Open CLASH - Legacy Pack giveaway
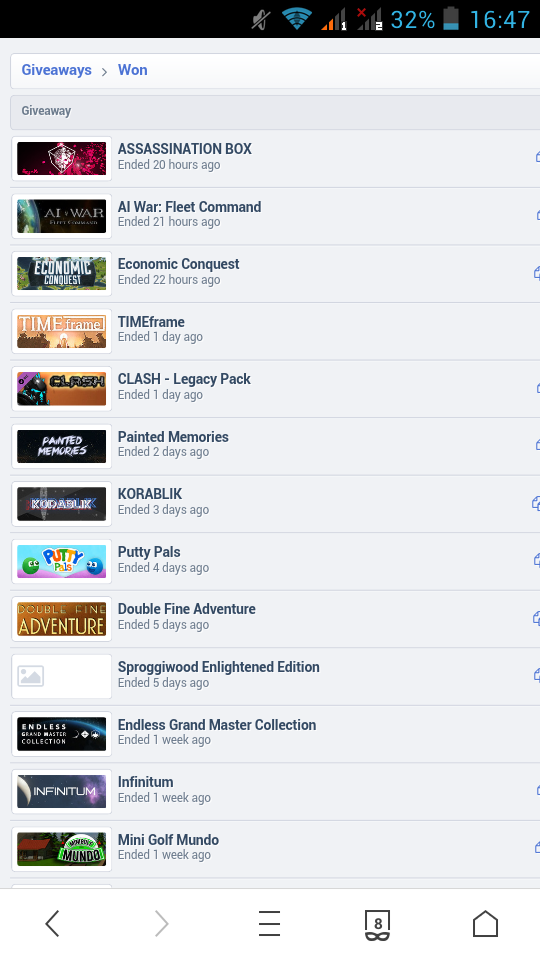Image resolution: width=540 pixels, height=960 pixels. 184,379
